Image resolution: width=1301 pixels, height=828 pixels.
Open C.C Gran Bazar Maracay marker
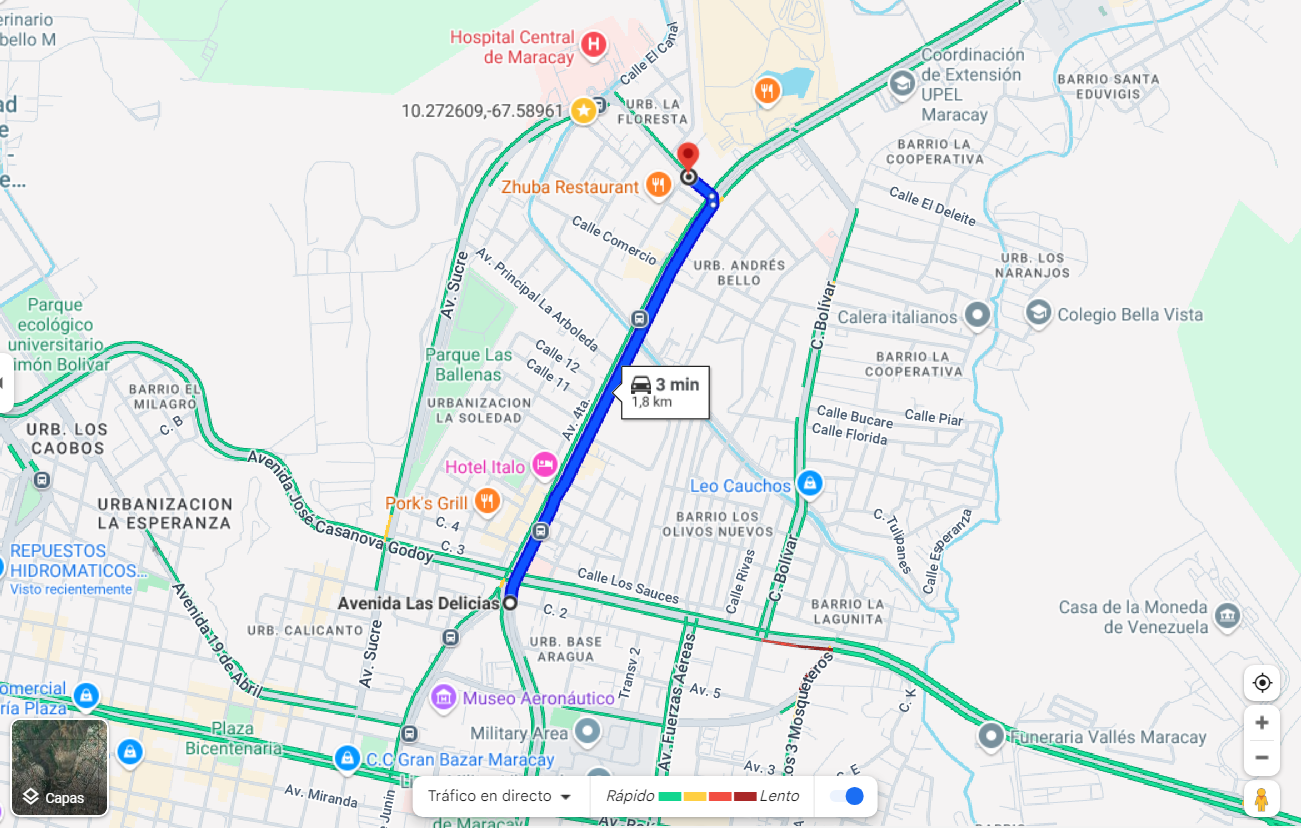pyautogui.click(x=347, y=758)
